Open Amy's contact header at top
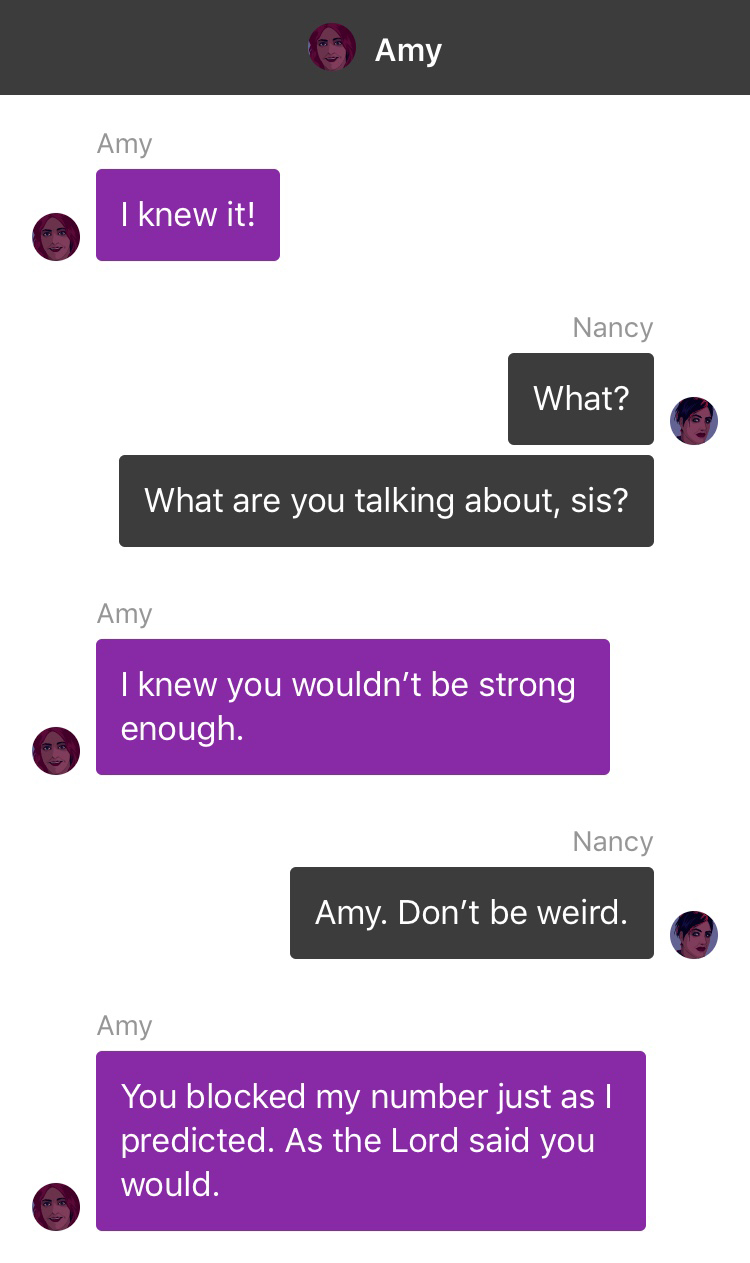The image size is (750, 1263). click(x=375, y=48)
